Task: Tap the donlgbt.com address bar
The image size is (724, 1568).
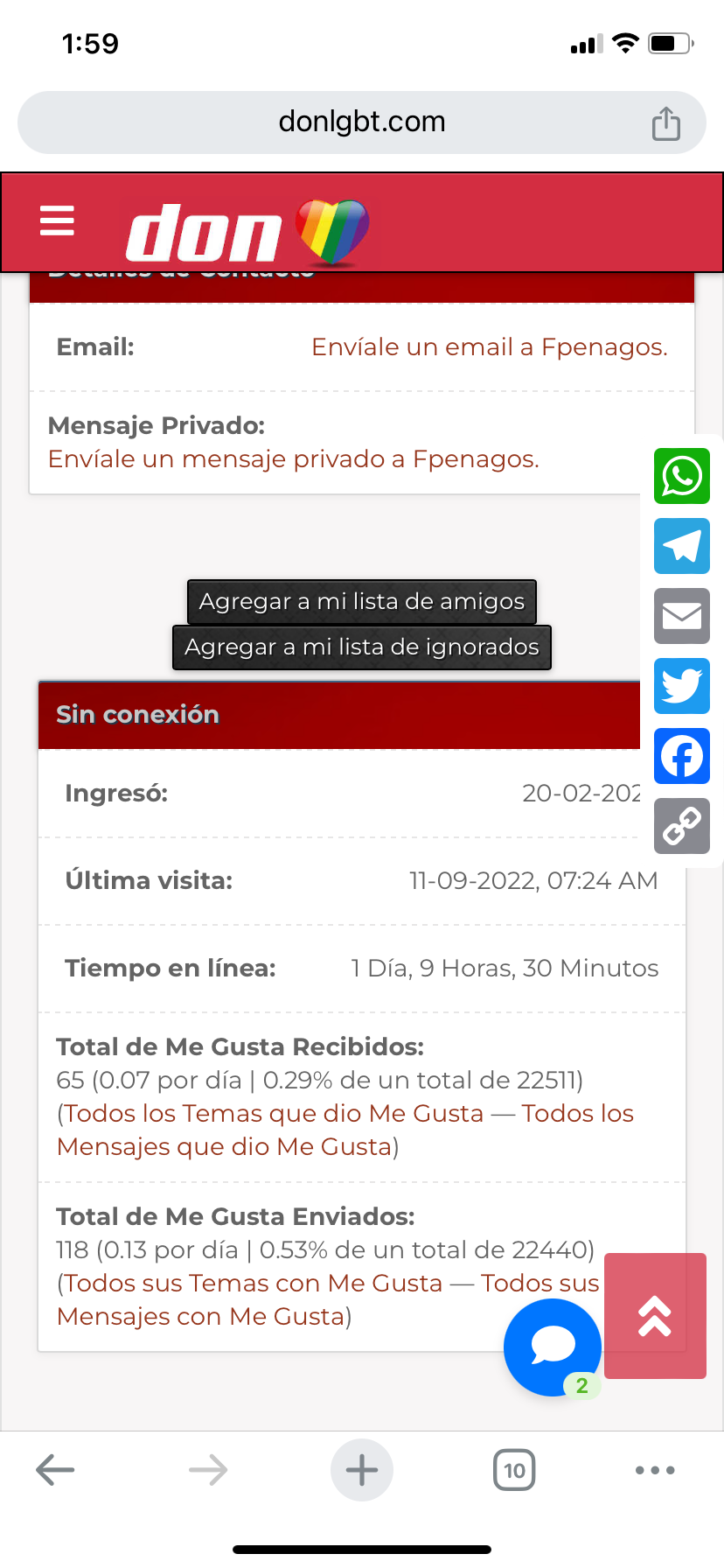Action: click(361, 122)
